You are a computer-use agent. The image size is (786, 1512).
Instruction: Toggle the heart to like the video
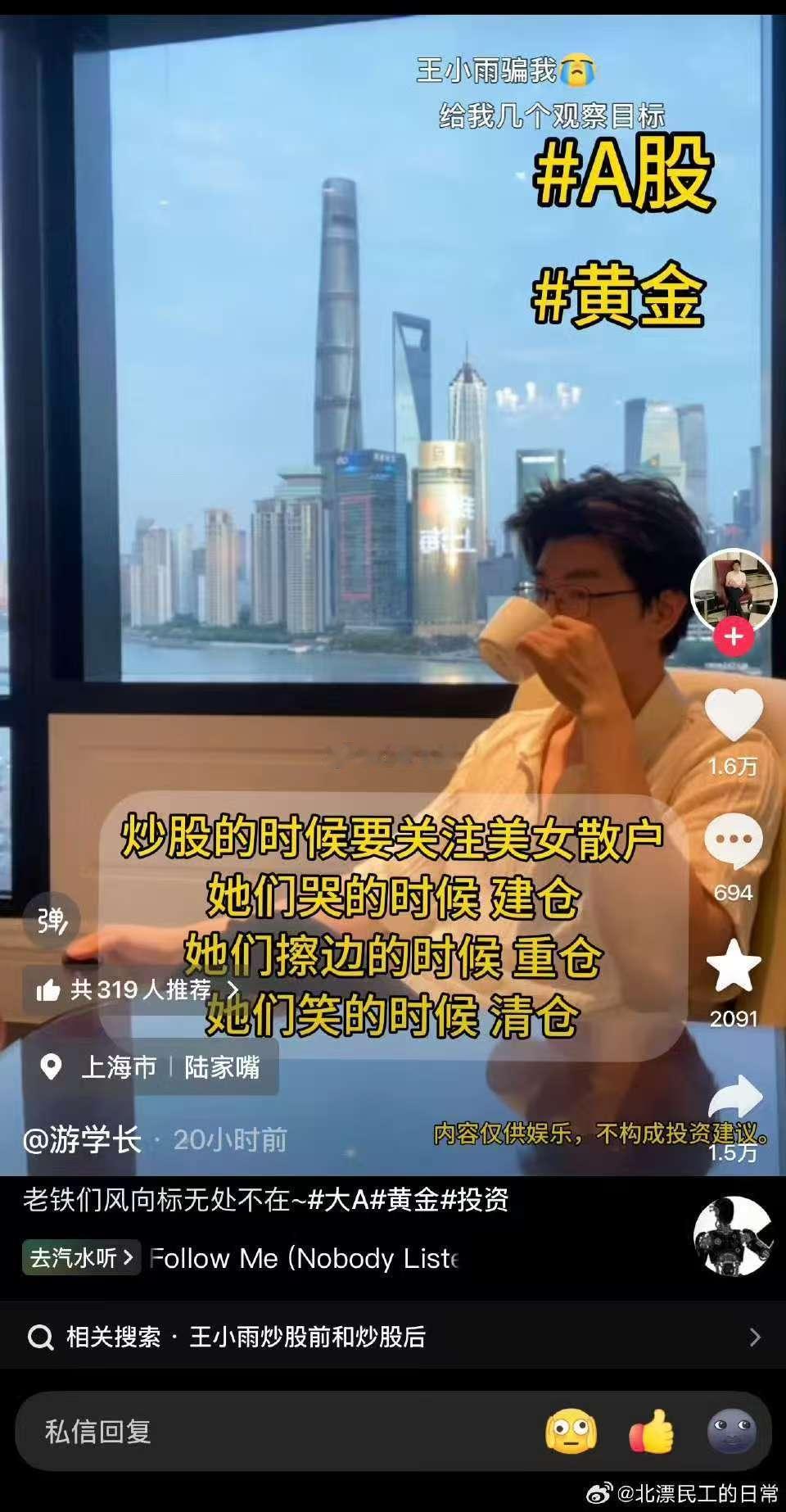coord(735,719)
